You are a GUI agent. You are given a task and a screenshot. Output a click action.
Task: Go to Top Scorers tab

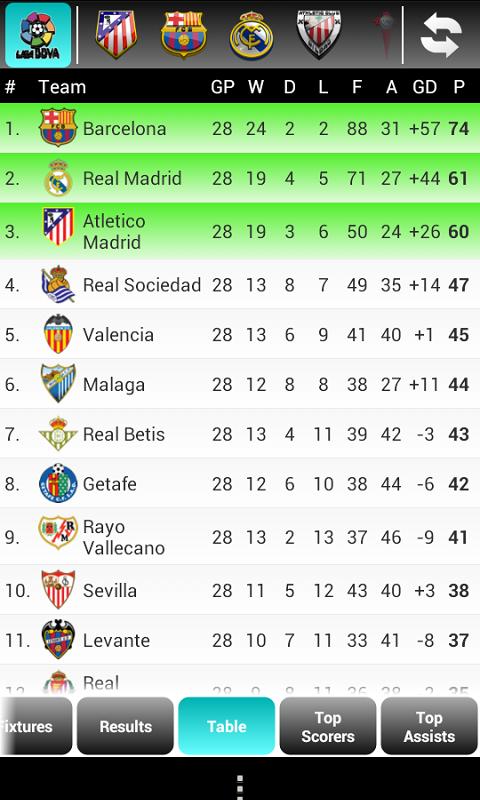click(327, 726)
